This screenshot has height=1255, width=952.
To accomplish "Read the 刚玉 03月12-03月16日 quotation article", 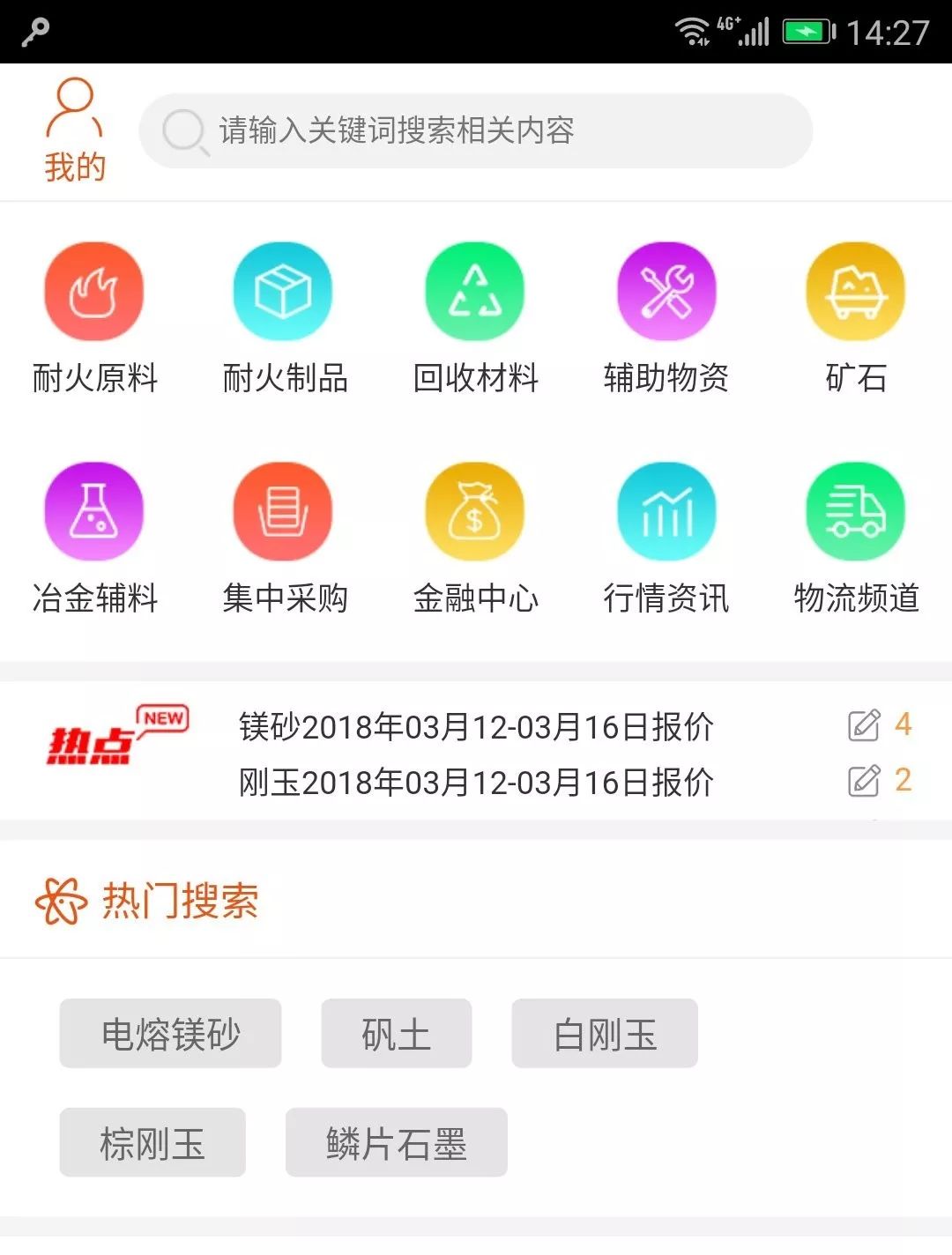I will click(476, 782).
